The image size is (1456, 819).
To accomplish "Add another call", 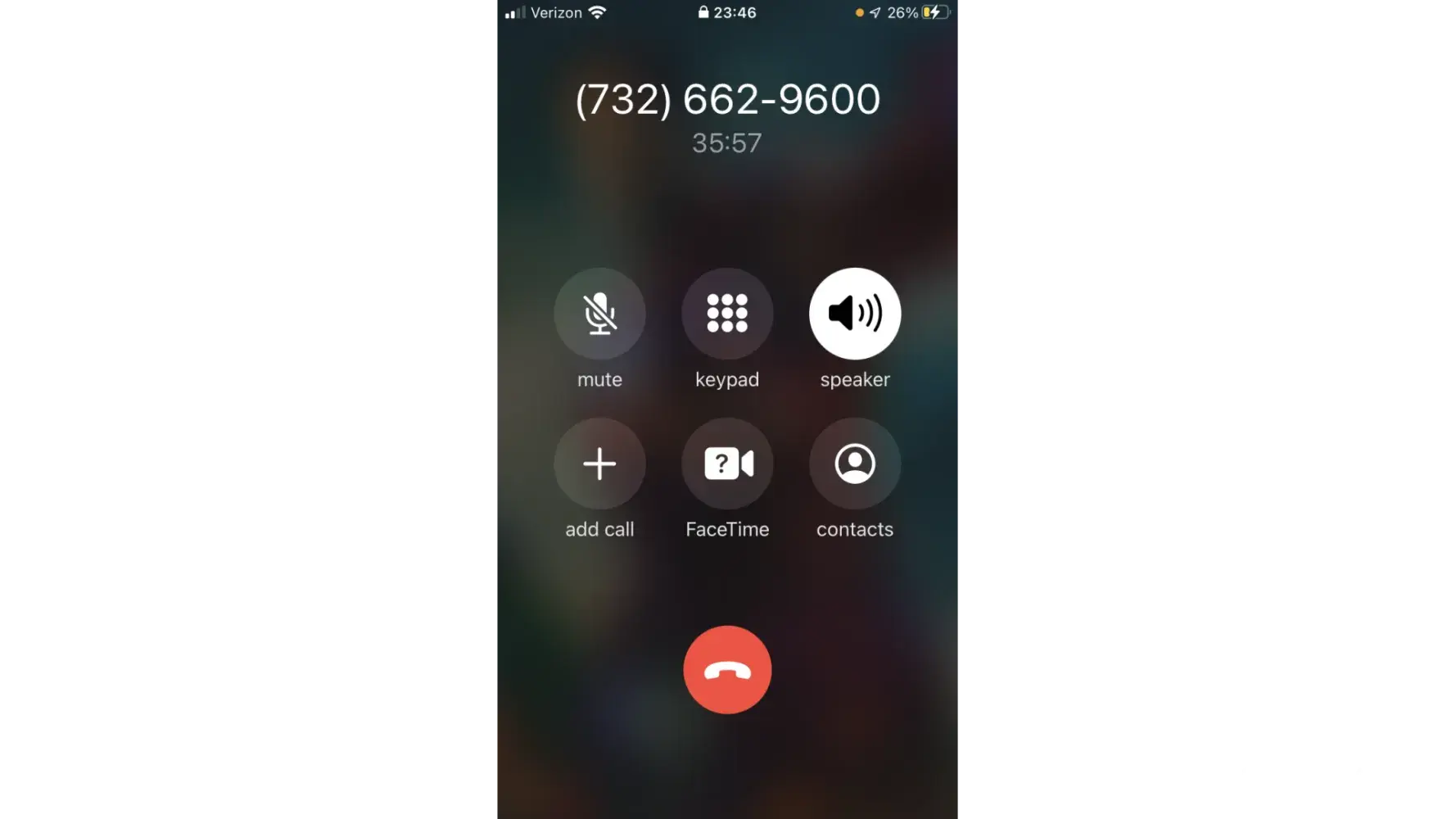I will 599,464.
